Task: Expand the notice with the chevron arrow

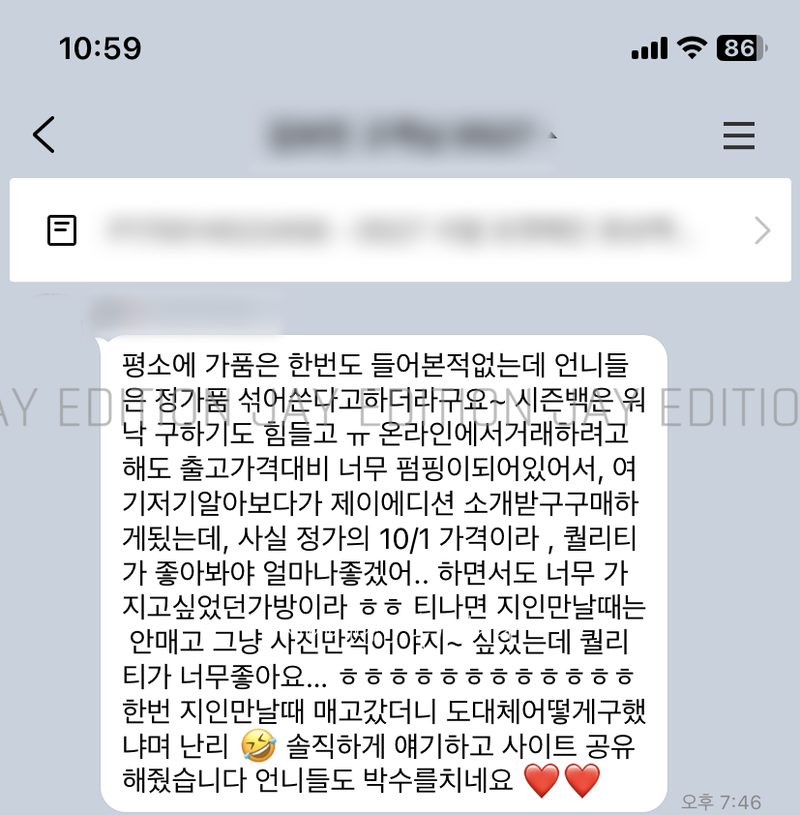Action: [x=762, y=231]
